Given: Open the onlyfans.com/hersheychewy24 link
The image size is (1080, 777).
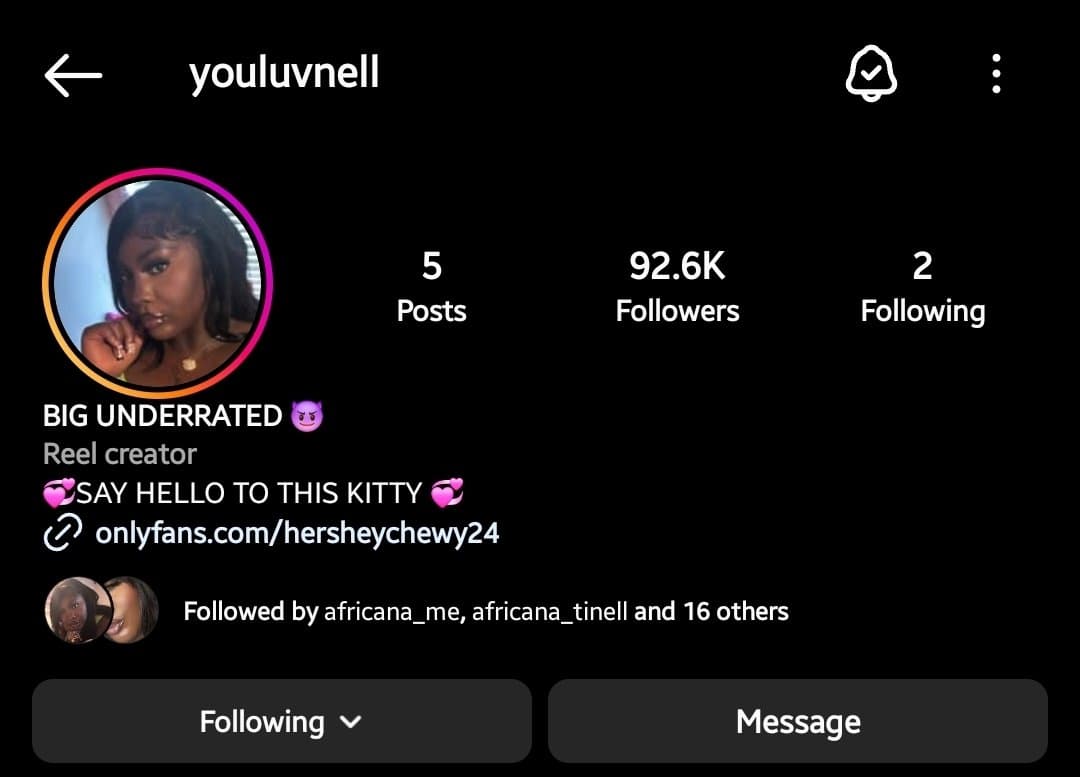Looking at the screenshot, I should coord(296,533).
